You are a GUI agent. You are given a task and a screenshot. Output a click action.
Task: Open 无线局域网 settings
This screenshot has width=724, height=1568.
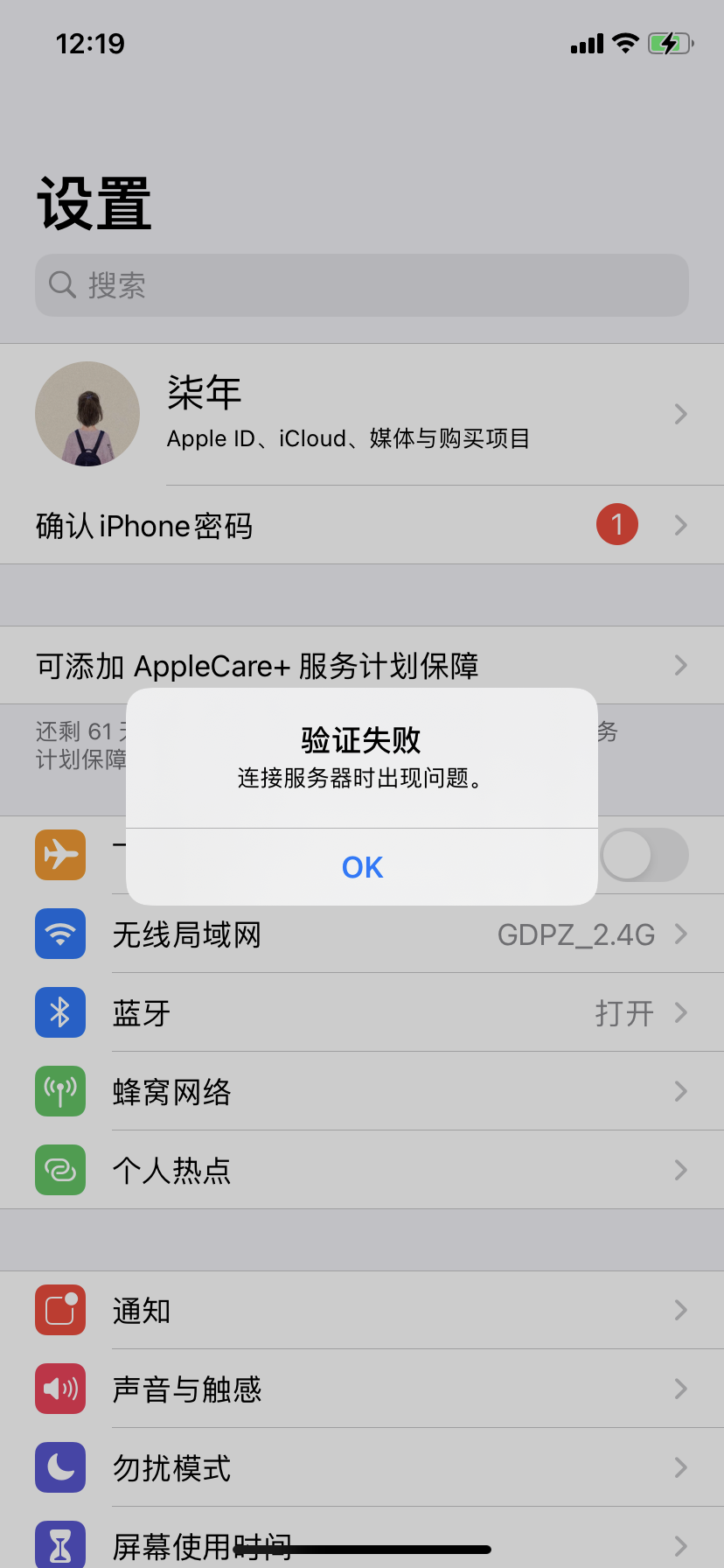[362, 934]
